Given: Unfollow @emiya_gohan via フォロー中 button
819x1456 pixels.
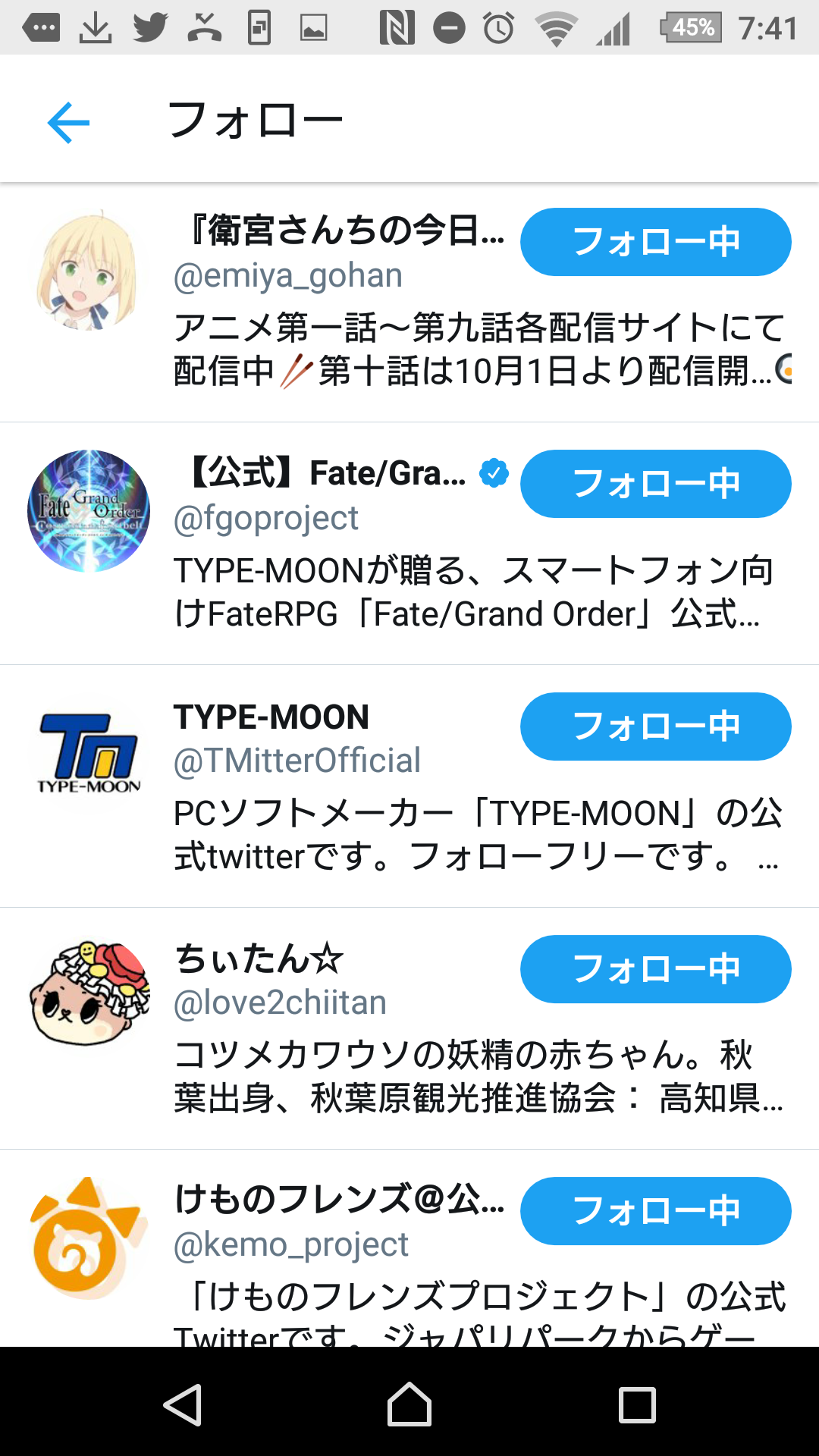Looking at the screenshot, I should (655, 242).
